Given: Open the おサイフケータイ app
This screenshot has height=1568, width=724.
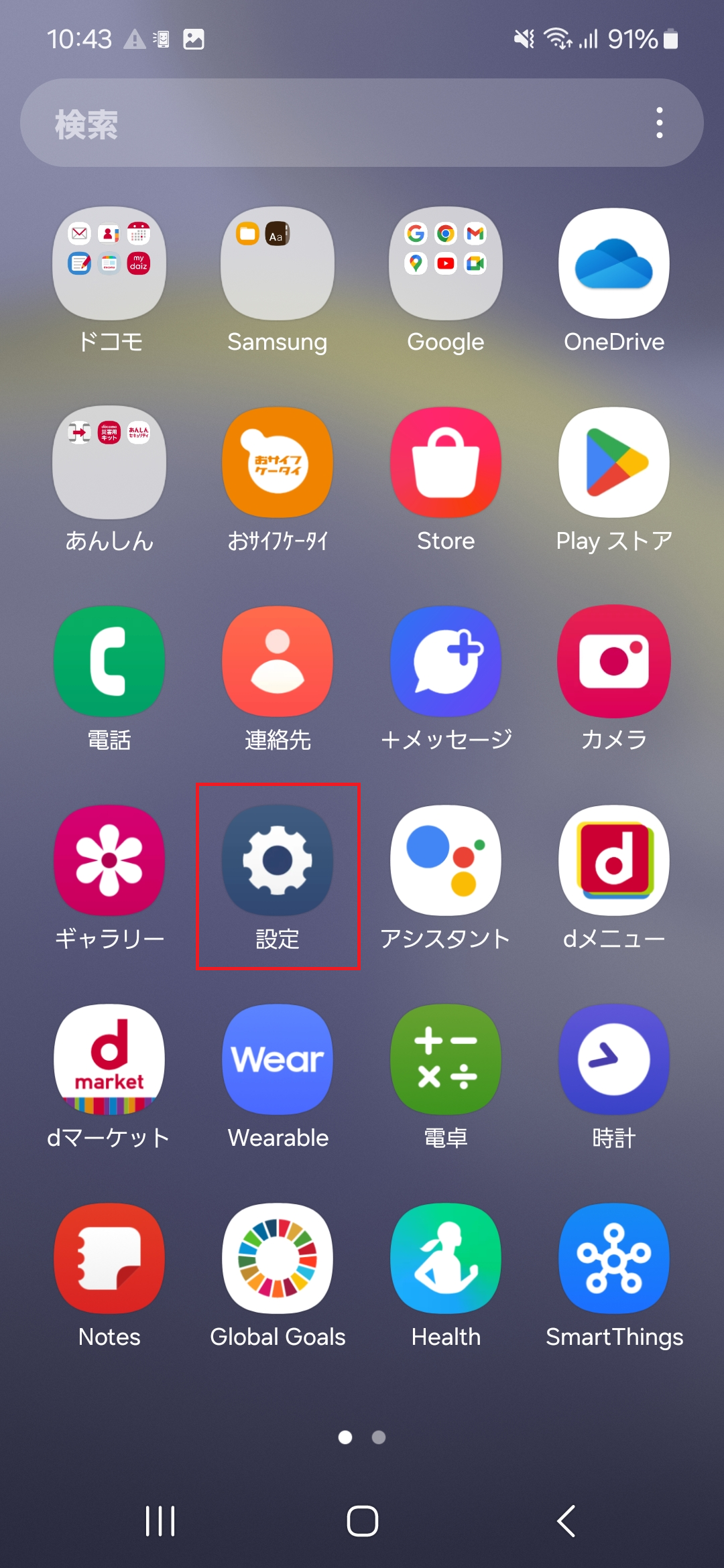Looking at the screenshot, I should (277, 462).
